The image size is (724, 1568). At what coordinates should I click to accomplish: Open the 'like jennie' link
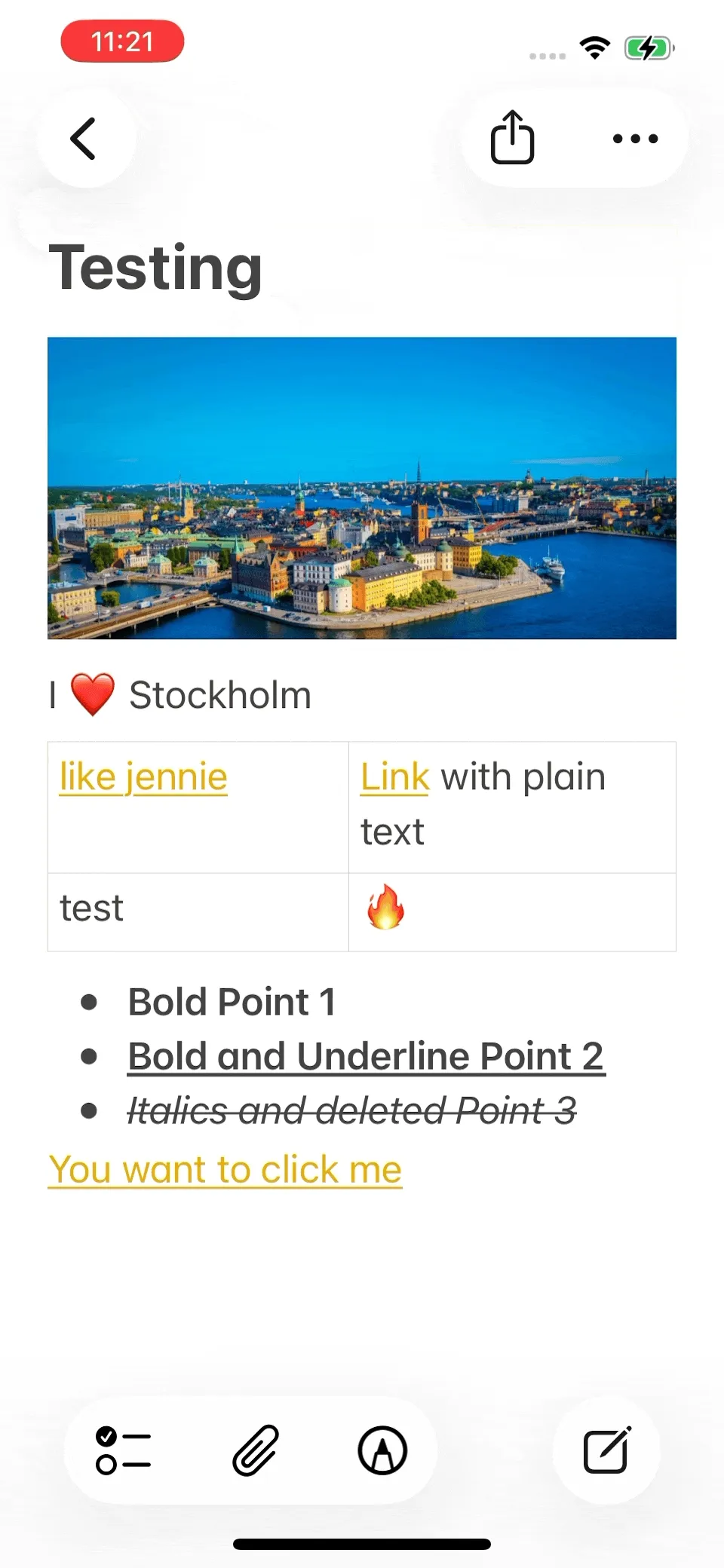(x=143, y=776)
